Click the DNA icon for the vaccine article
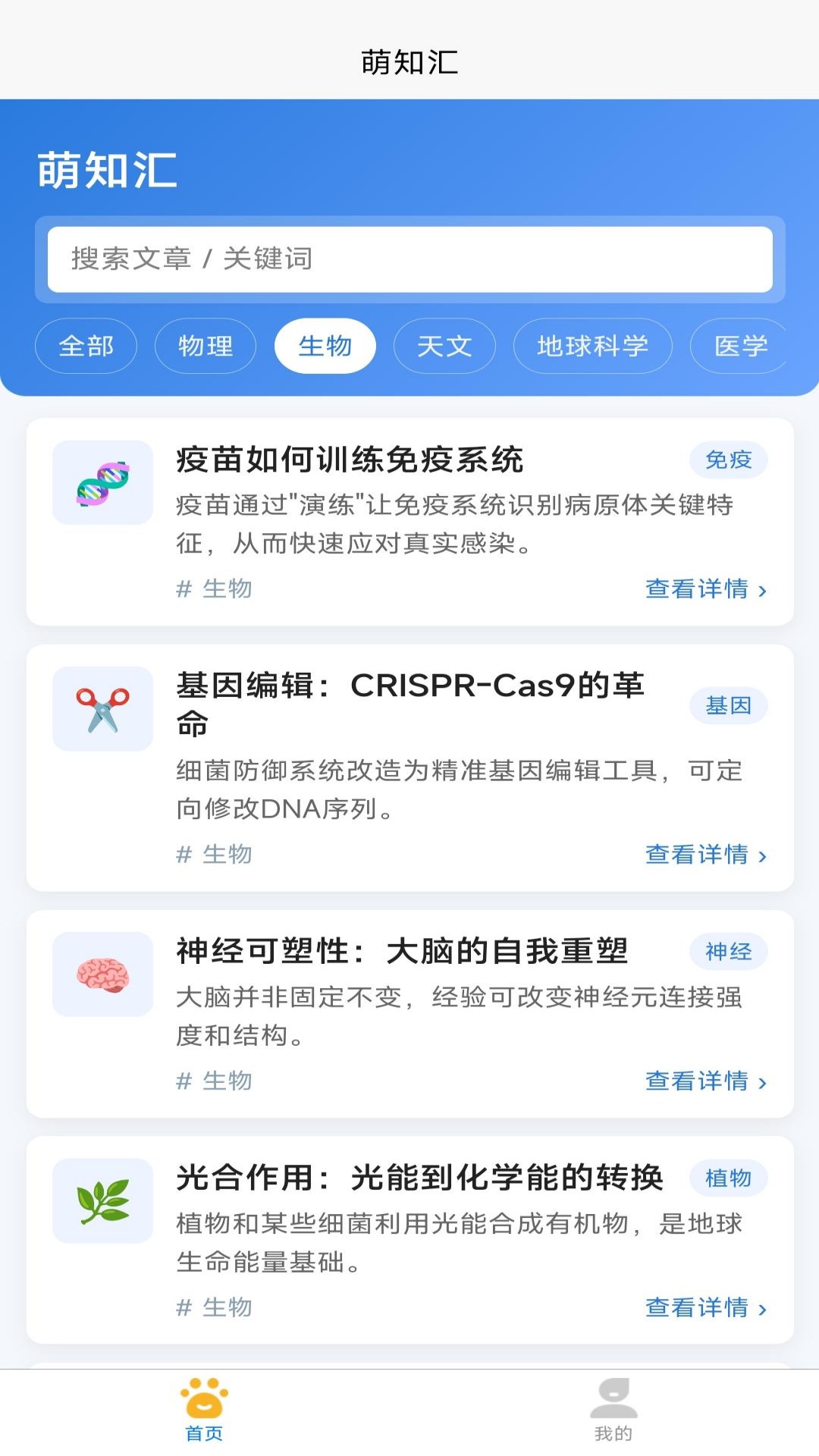This screenshot has width=819, height=1456. (x=103, y=483)
